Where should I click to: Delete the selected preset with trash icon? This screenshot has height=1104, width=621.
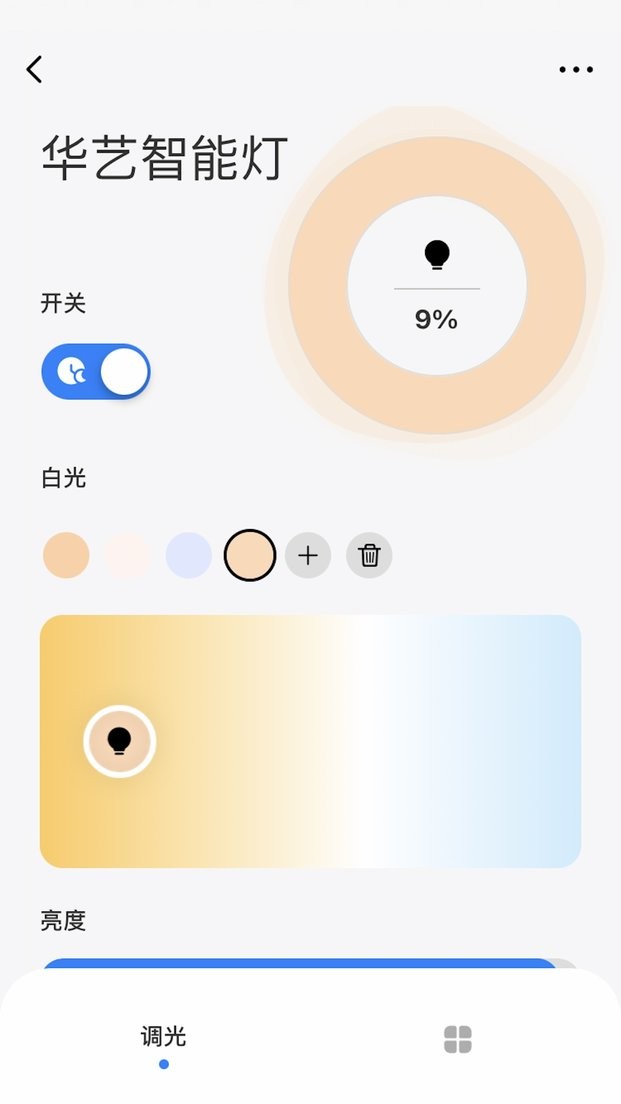click(370, 555)
